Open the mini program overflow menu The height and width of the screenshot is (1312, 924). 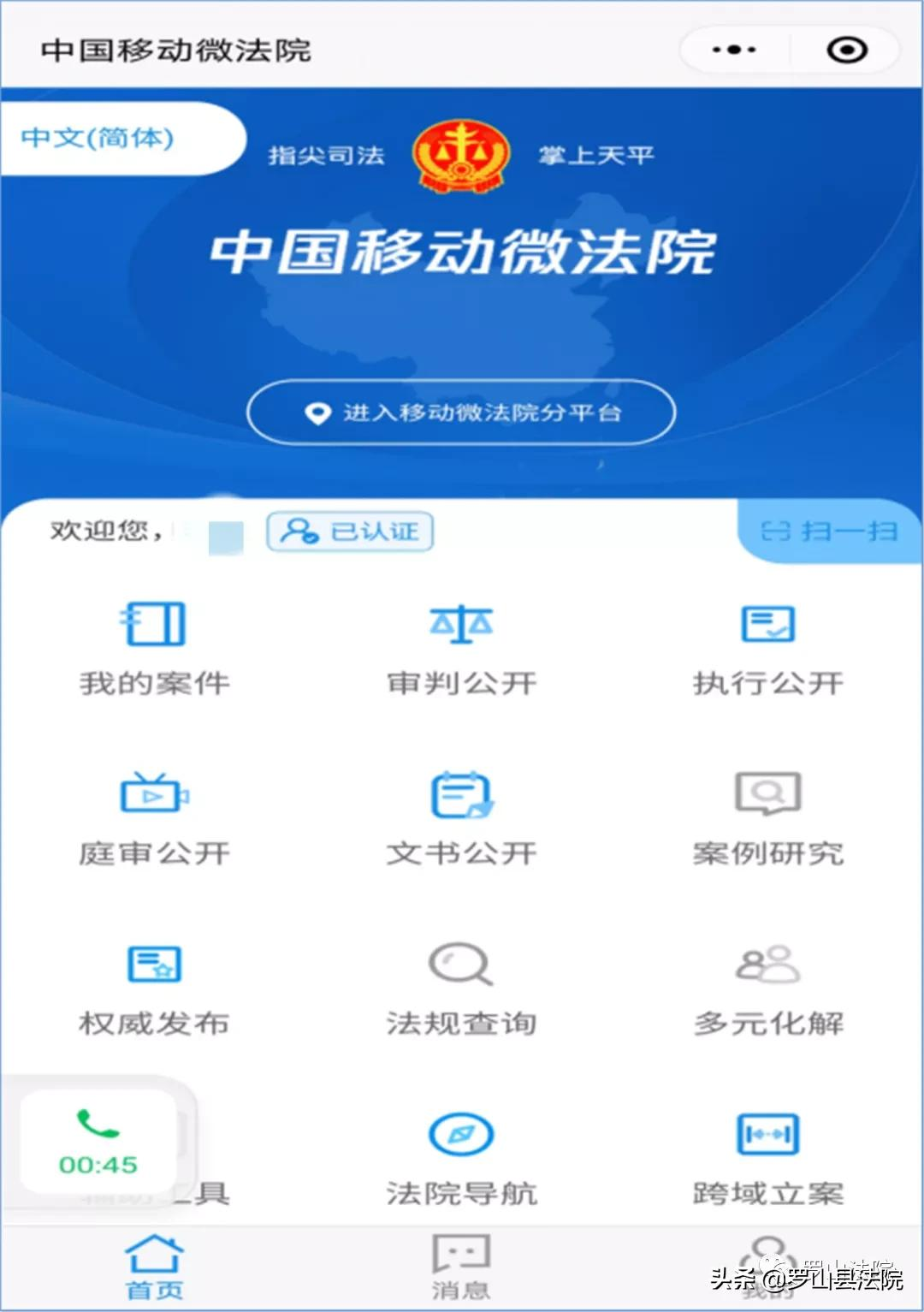click(734, 50)
